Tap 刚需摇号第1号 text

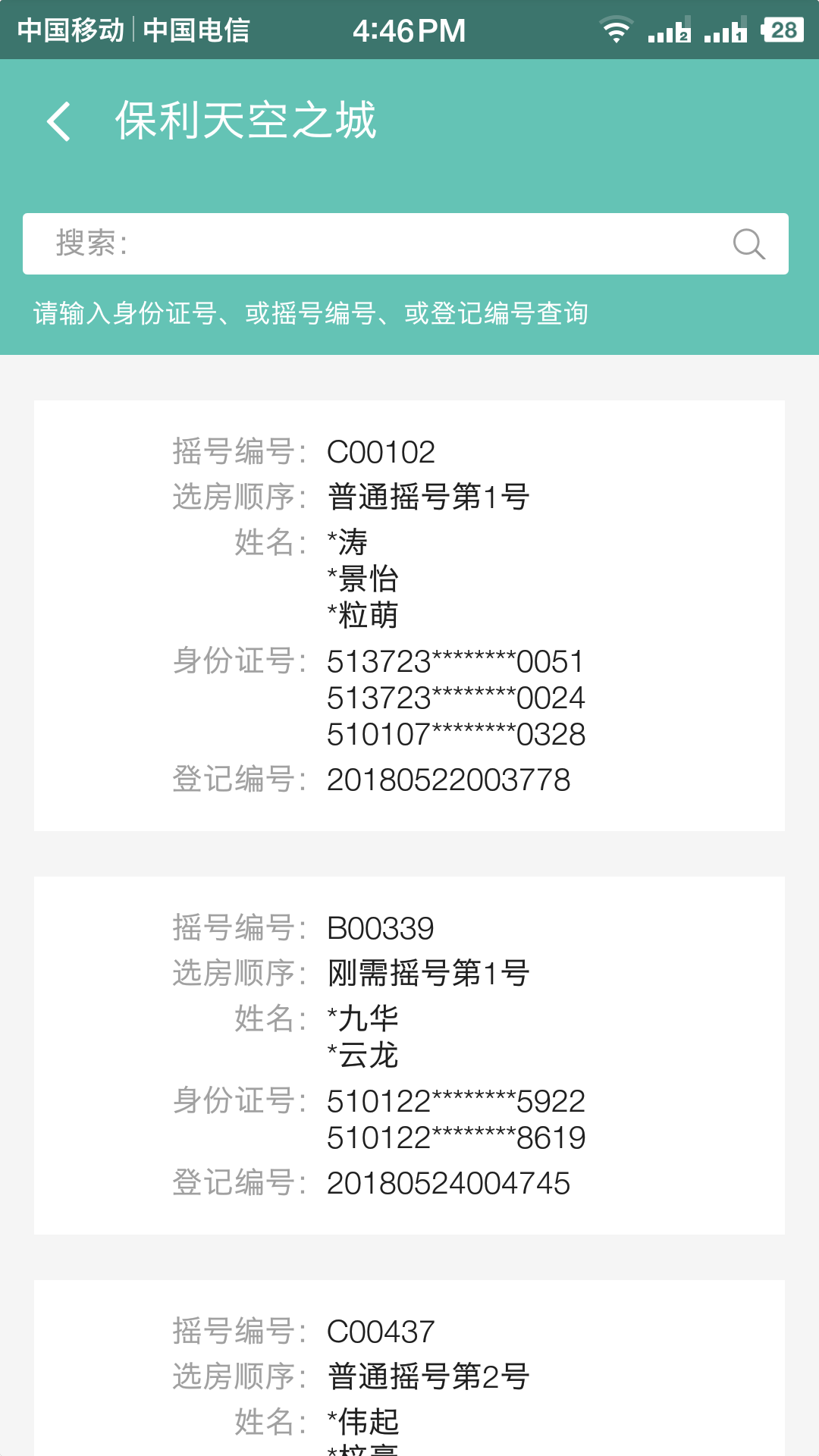tap(428, 971)
